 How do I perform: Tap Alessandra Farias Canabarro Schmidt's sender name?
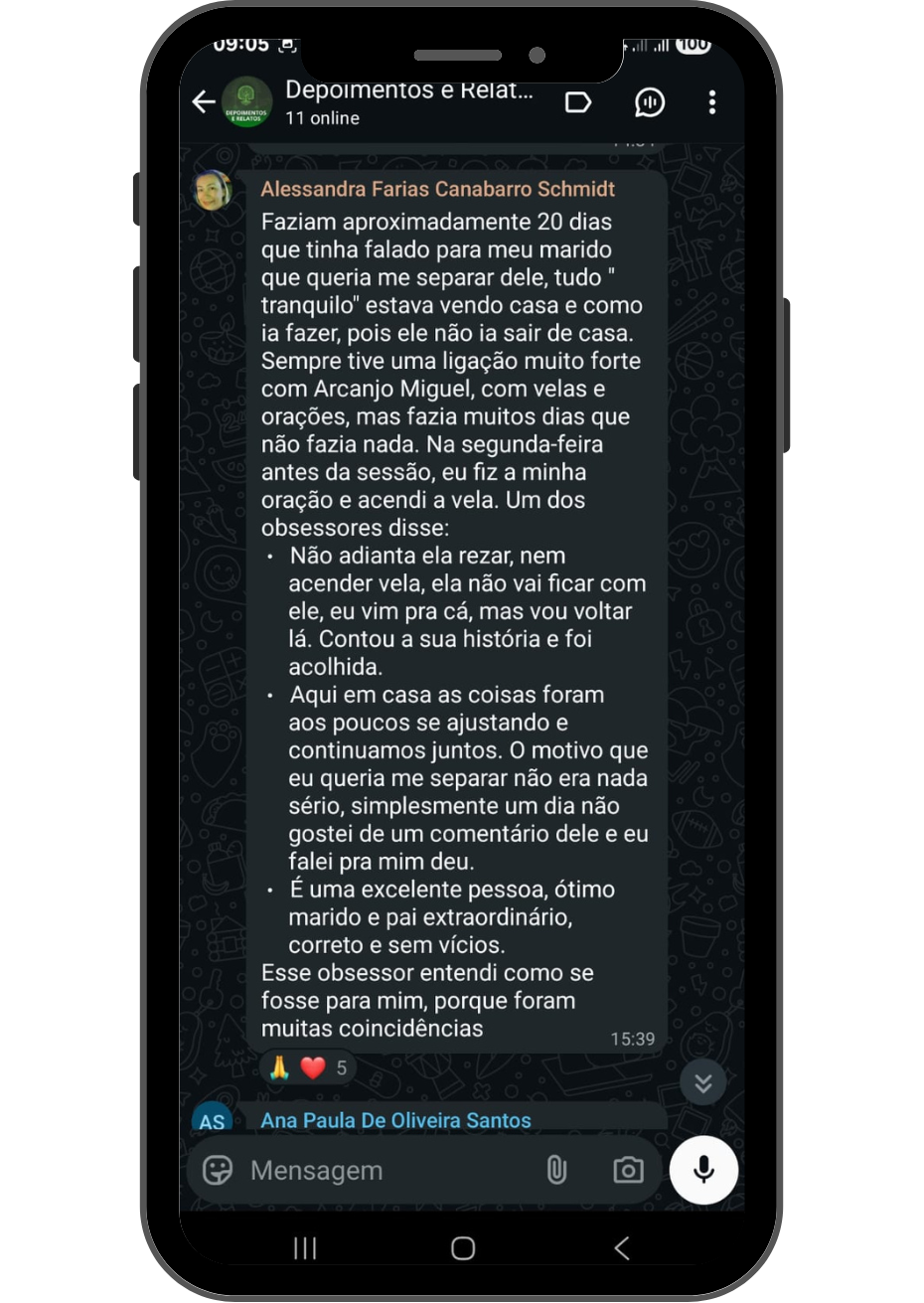(x=437, y=189)
